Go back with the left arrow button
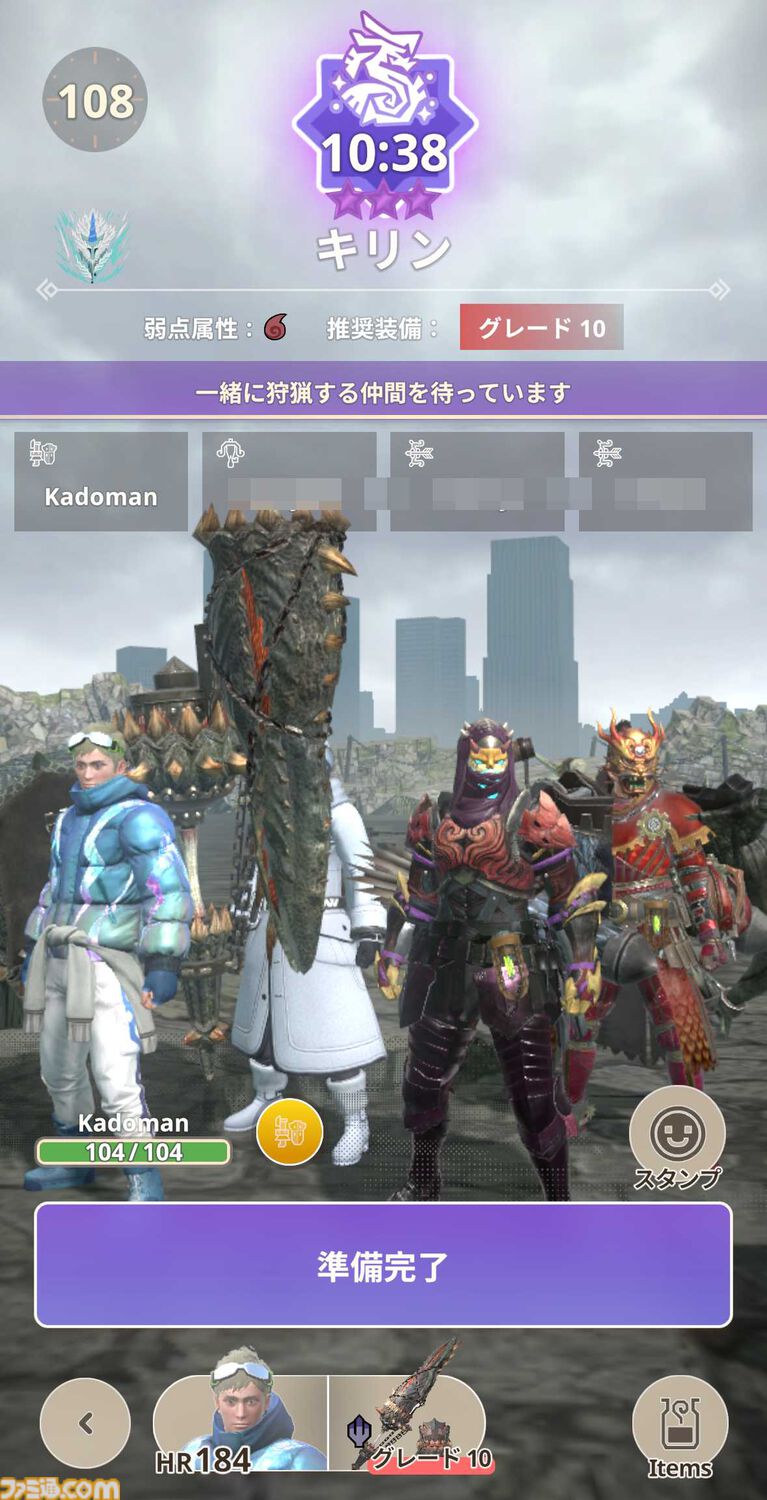This screenshot has height=1500, width=767. (x=85, y=1423)
